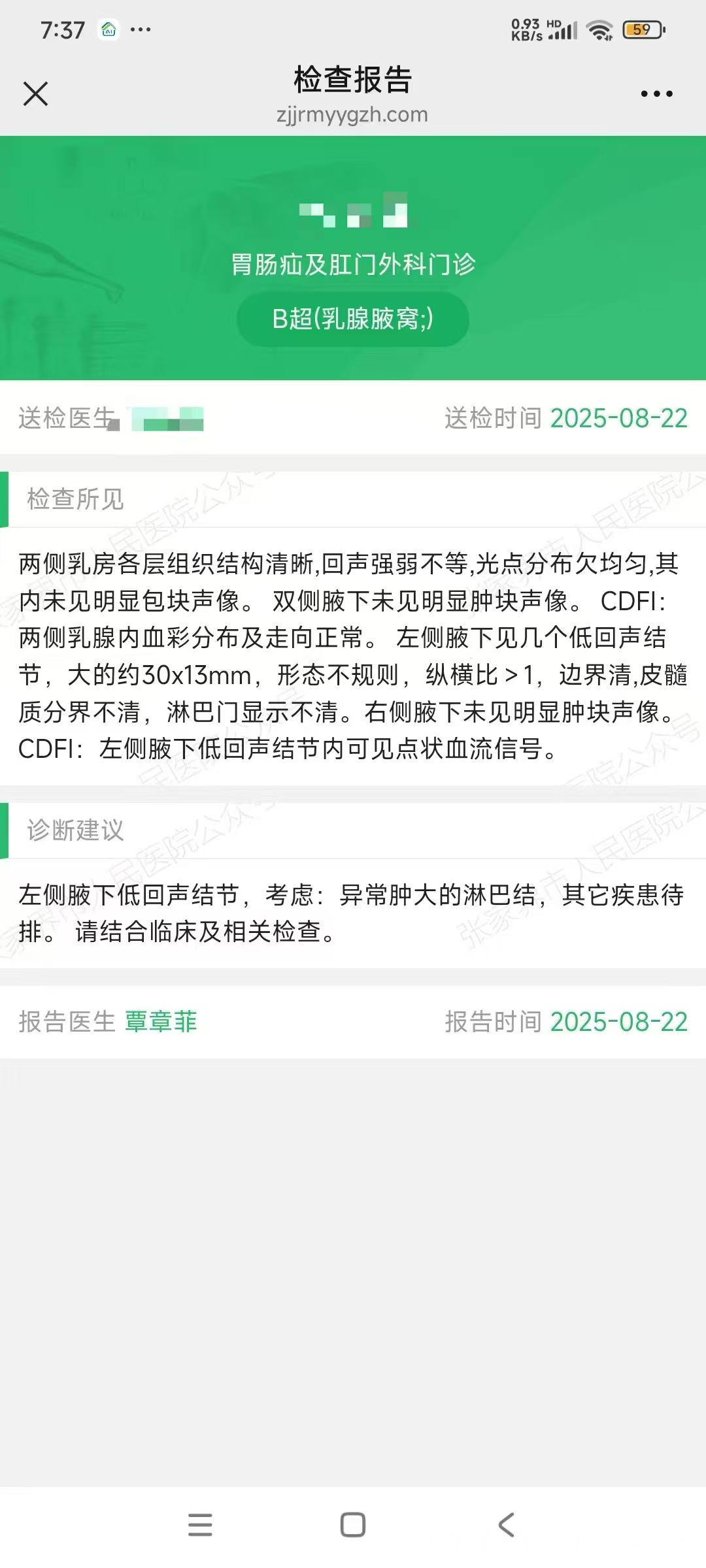Open recent apps from navigation bar
The height and width of the screenshot is (1568, 706).
200,1525
